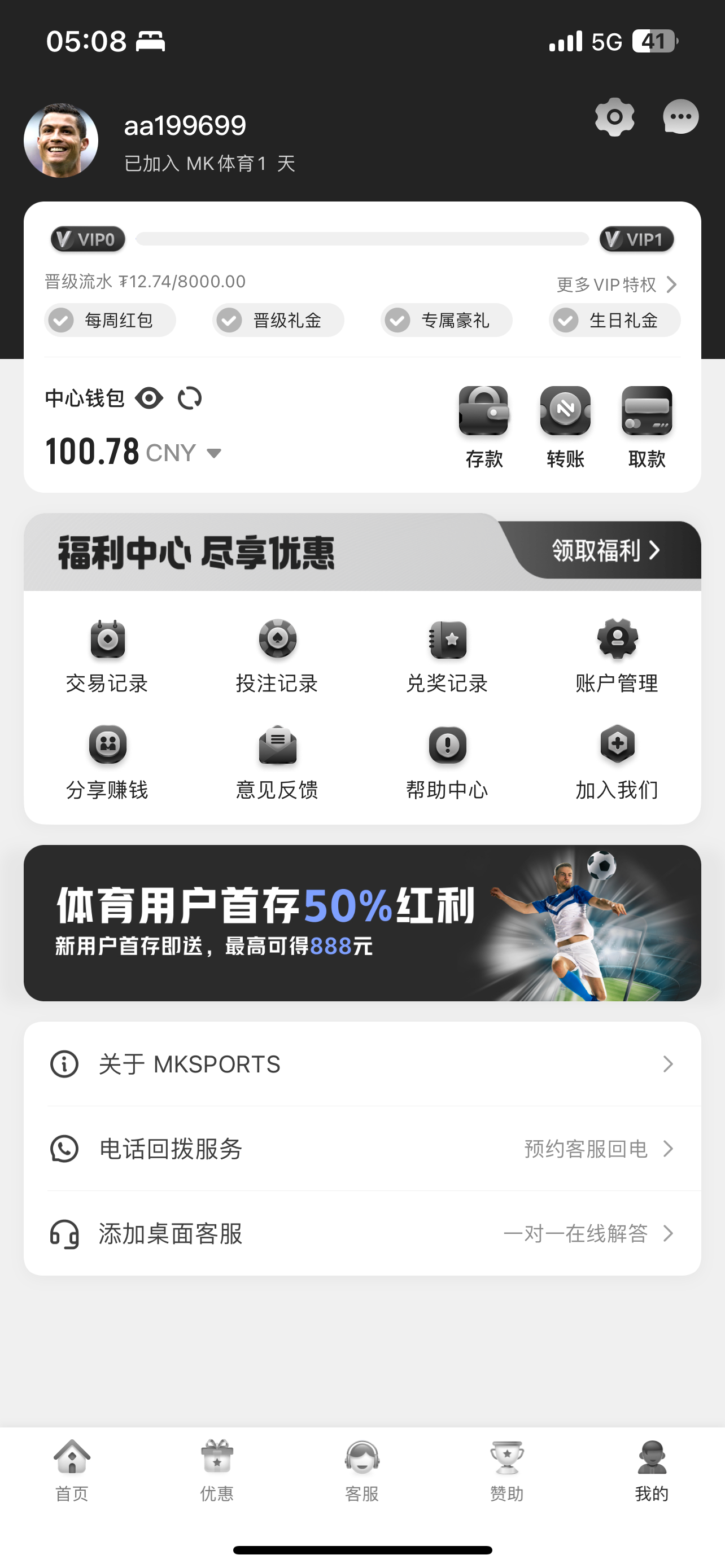Open the 帮助中心 help center
This screenshot has height=1568, width=725.
(447, 763)
